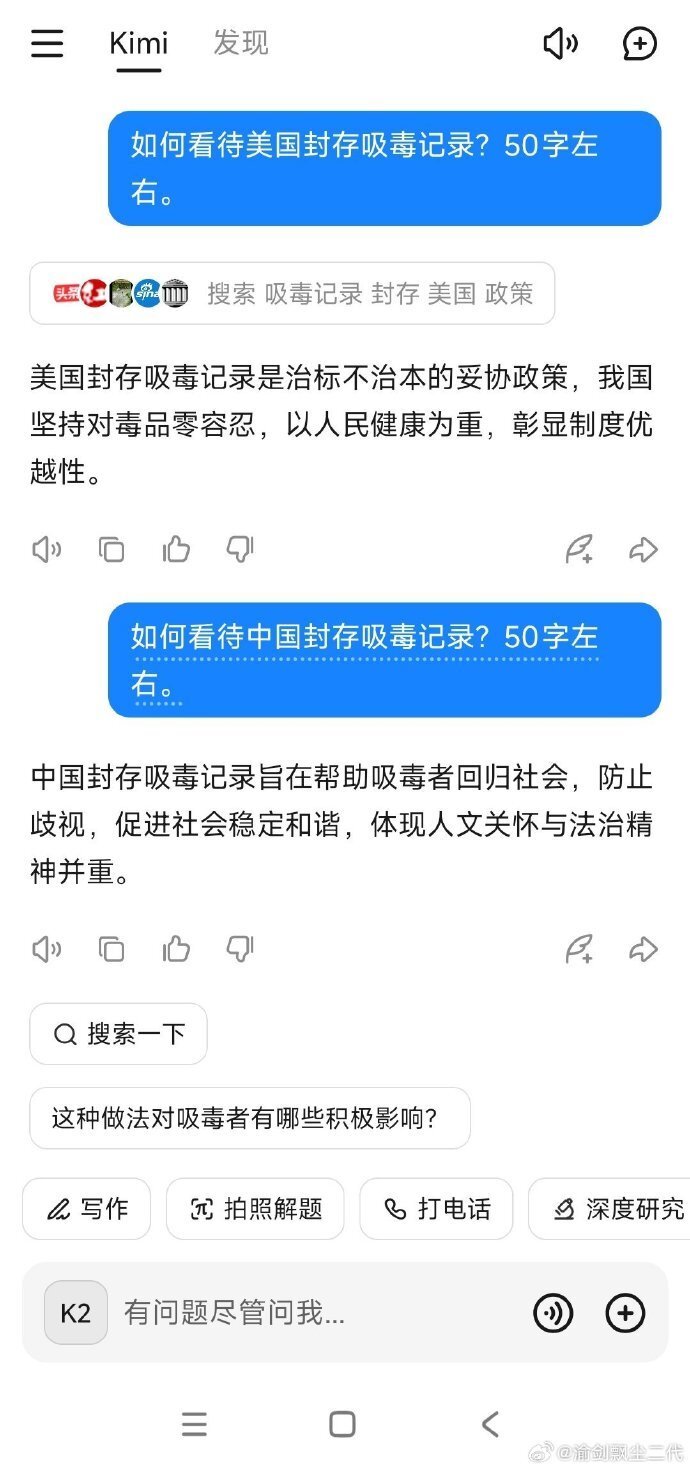Start a new chat conversation
690x1469 pixels.
point(639,43)
